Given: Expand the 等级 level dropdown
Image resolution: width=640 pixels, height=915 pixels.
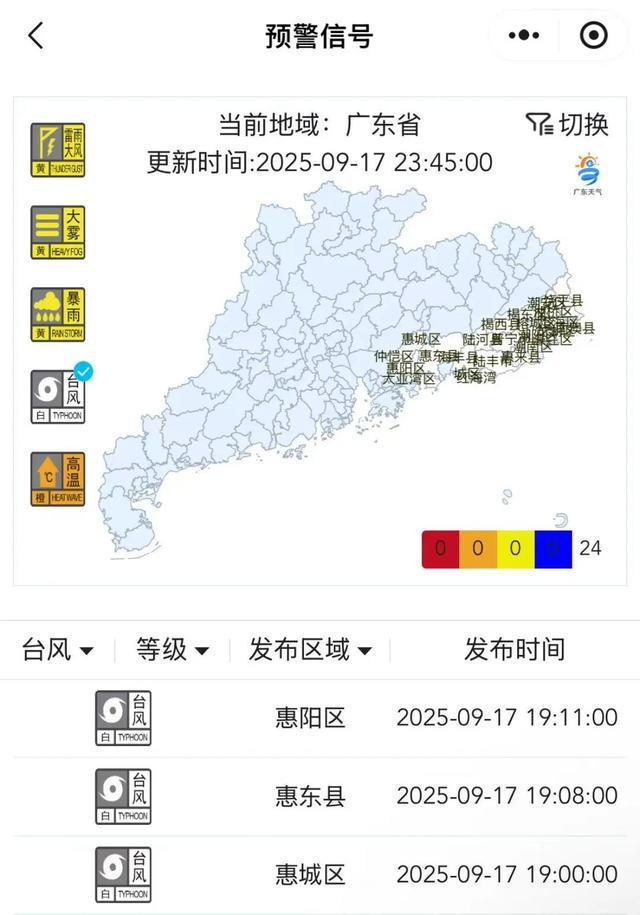Looking at the screenshot, I should [x=173, y=650].
